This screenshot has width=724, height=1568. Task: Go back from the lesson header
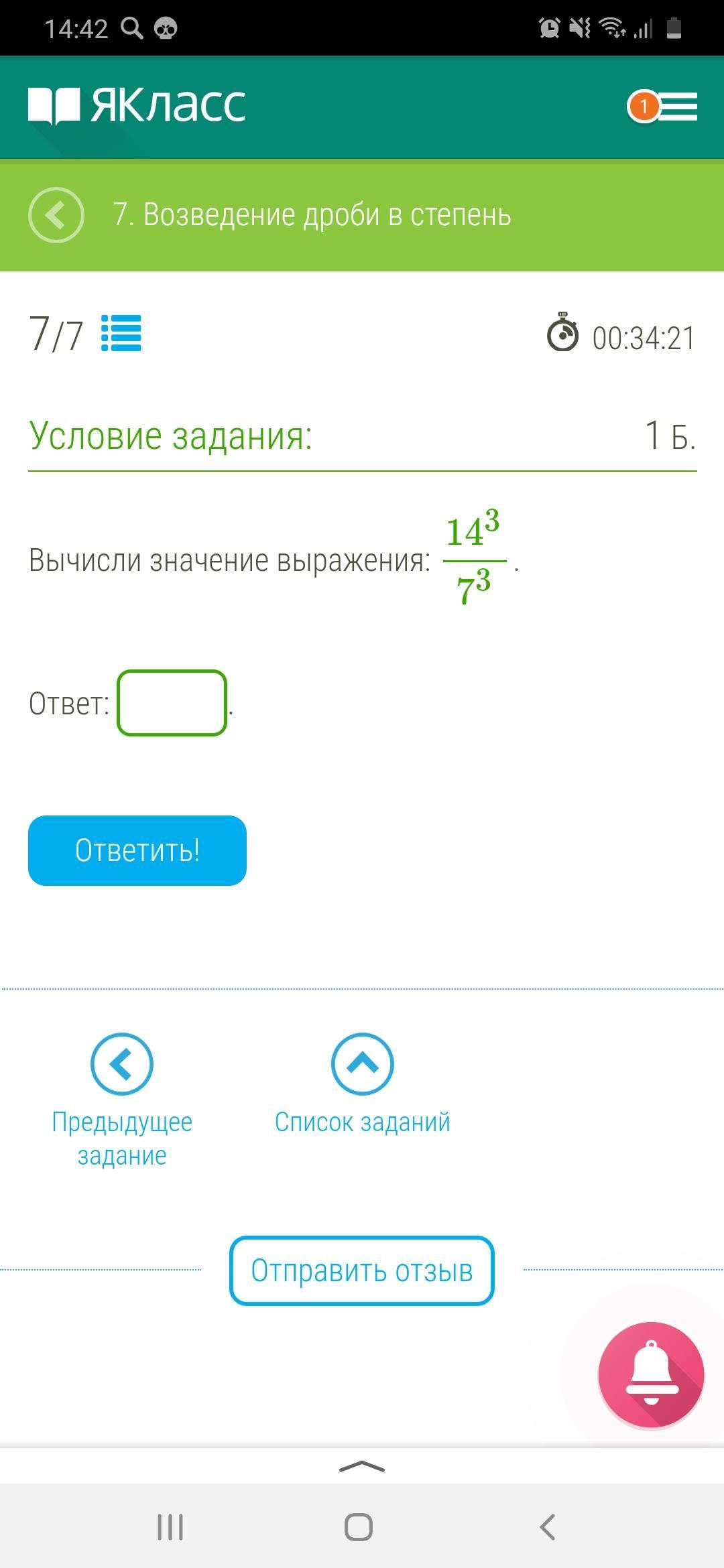pyautogui.click(x=56, y=215)
